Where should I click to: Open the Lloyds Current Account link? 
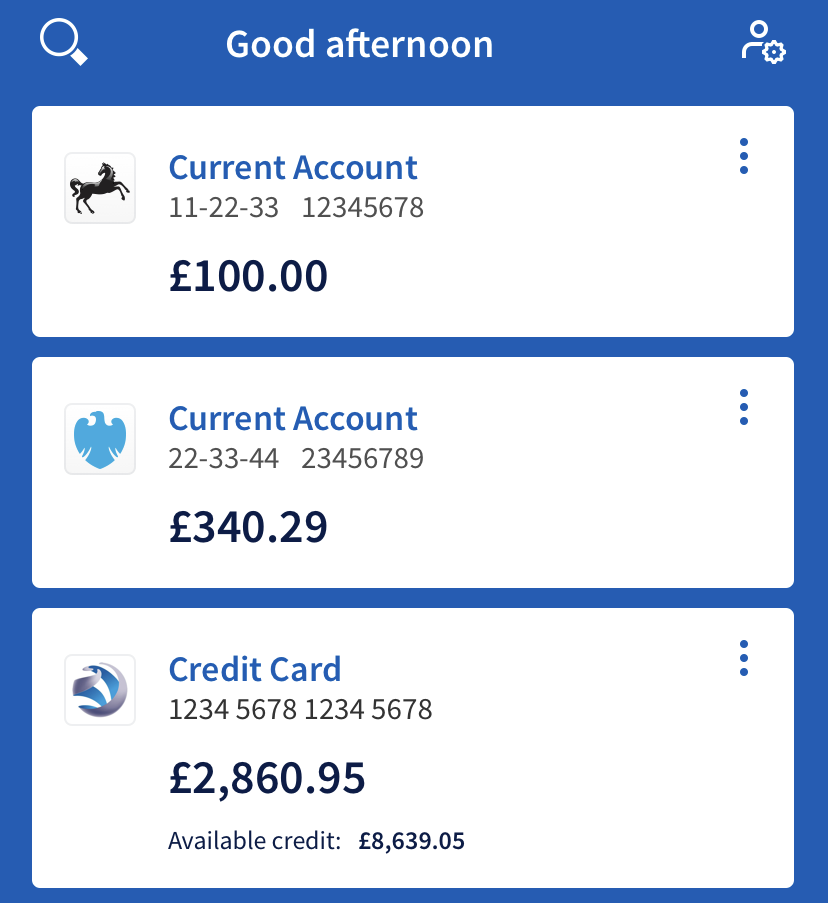pos(292,167)
